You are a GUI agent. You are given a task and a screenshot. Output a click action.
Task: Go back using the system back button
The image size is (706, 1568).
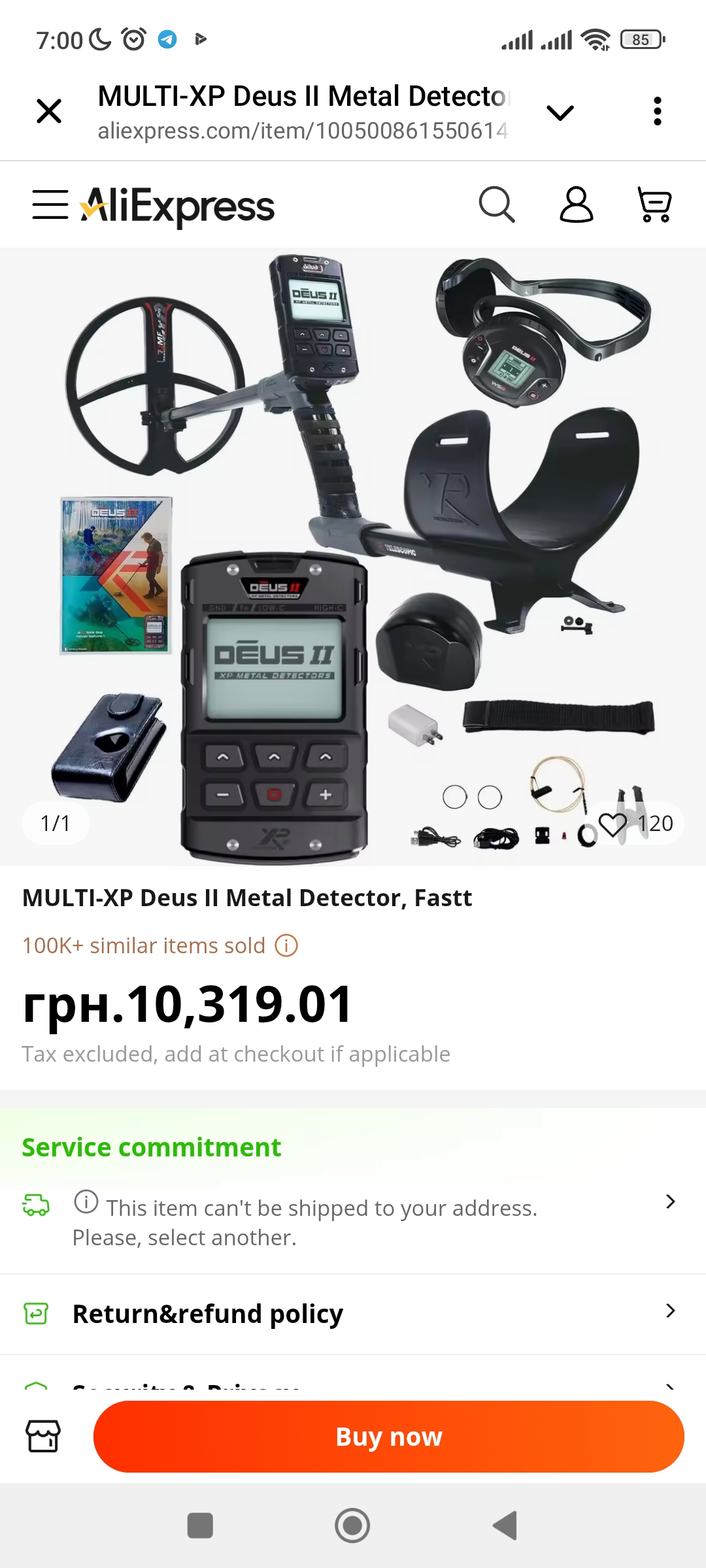click(505, 1526)
